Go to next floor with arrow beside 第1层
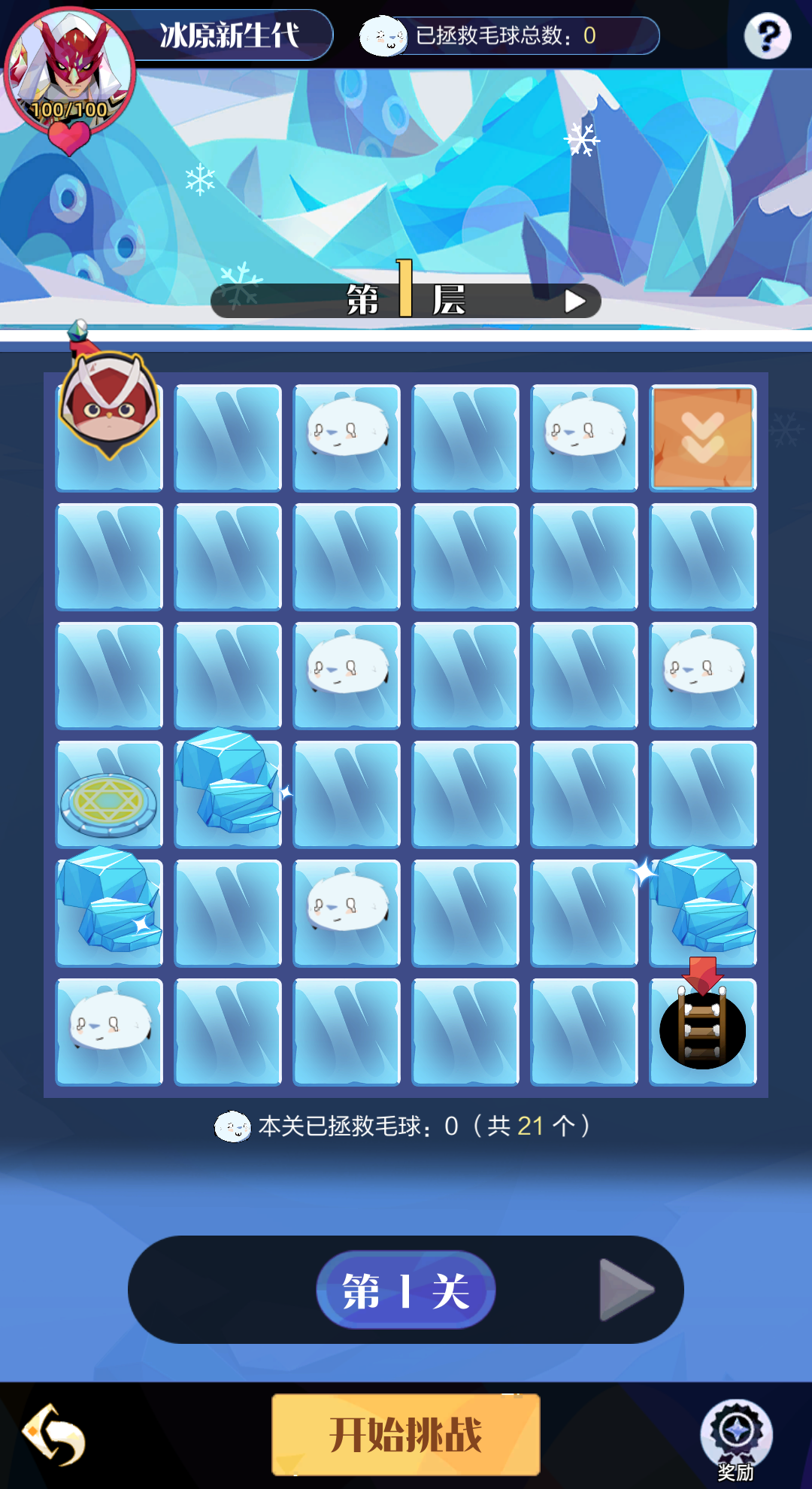 (x=575, y=302)
